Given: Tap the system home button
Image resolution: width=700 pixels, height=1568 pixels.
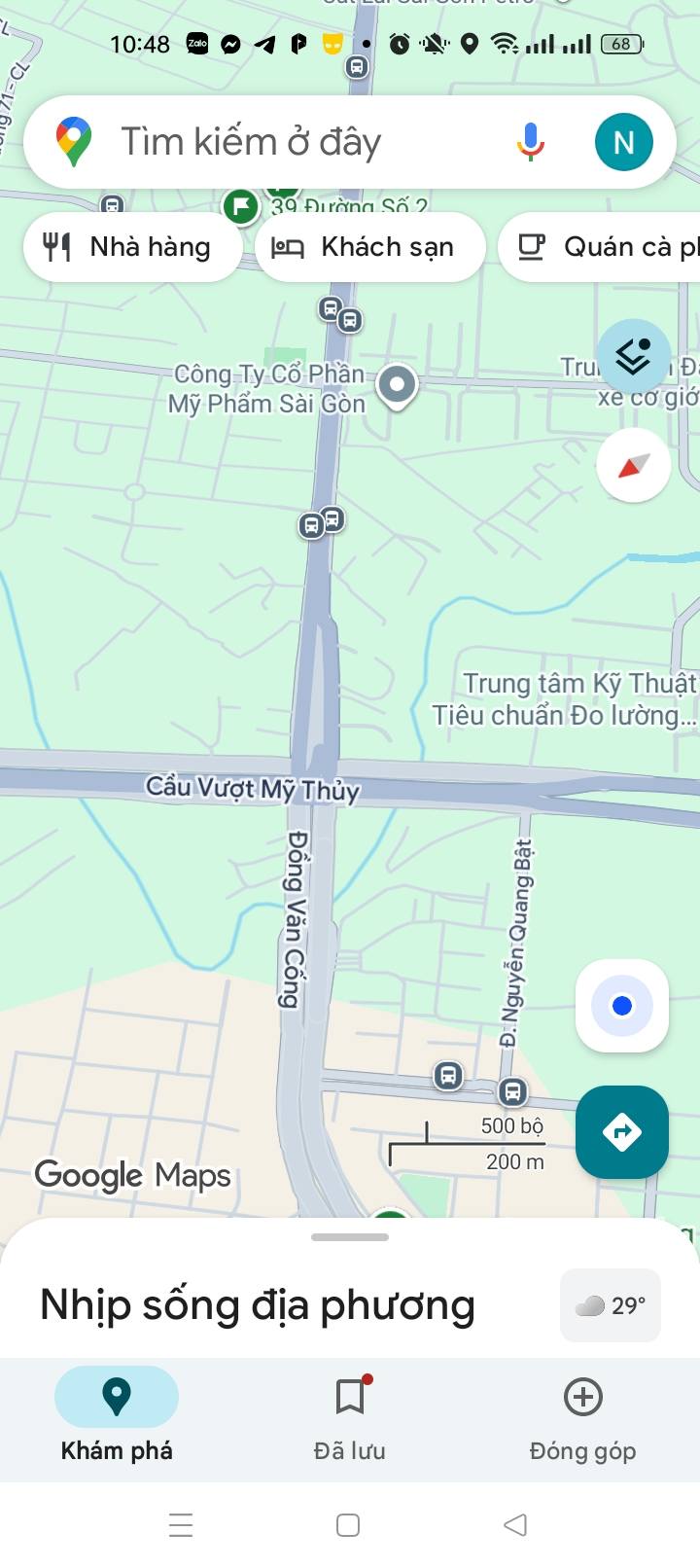Looking at the screenshot, I should coord(348,1524).
